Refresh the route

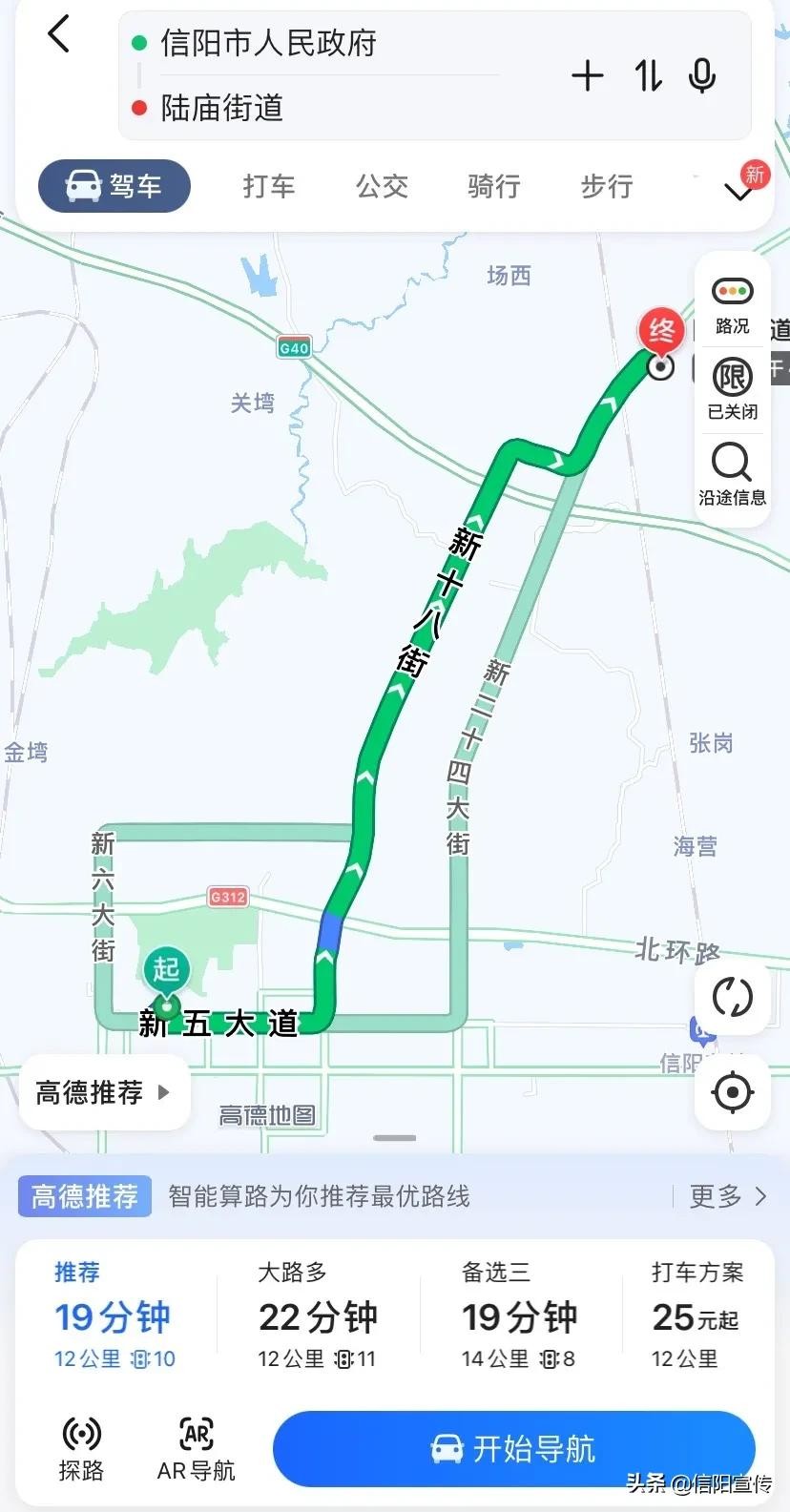pos(732,997)
